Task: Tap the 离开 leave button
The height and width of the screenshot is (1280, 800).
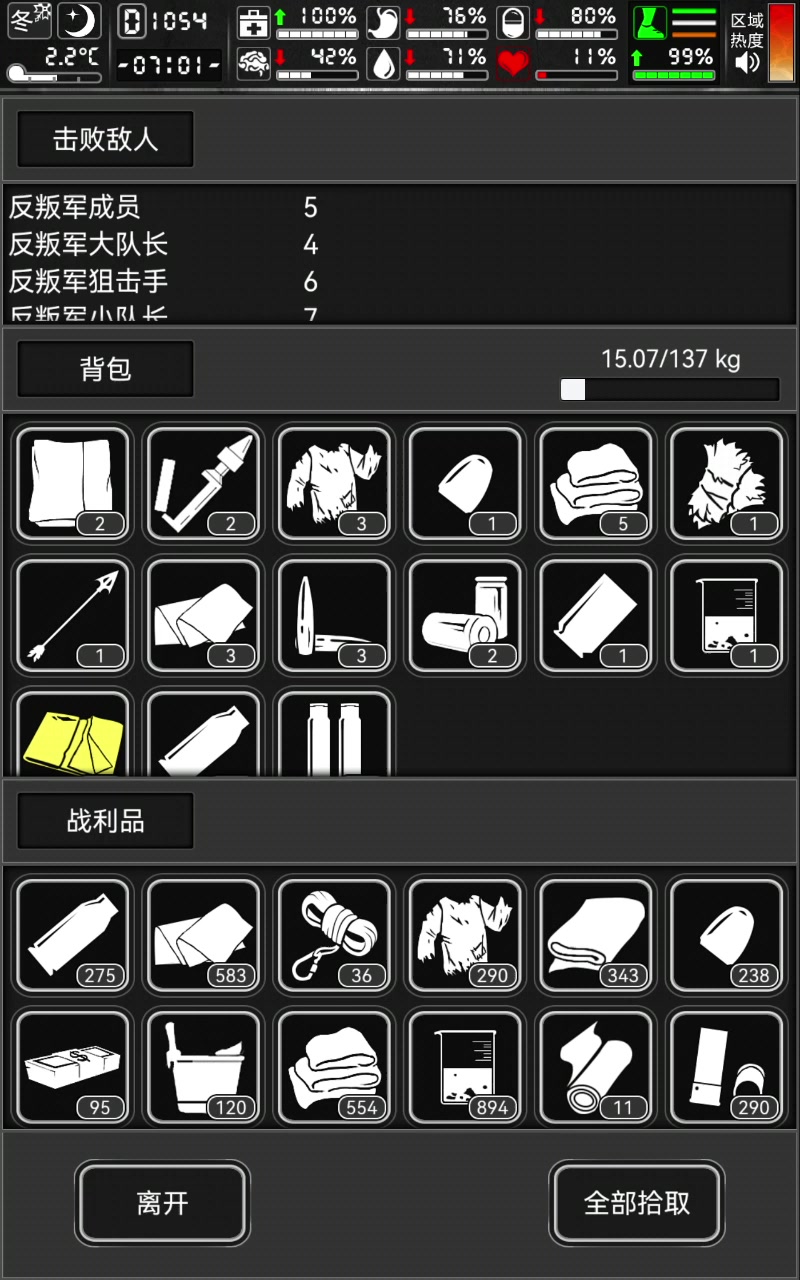Action: pyautogui.click(x=162, y=1202)
